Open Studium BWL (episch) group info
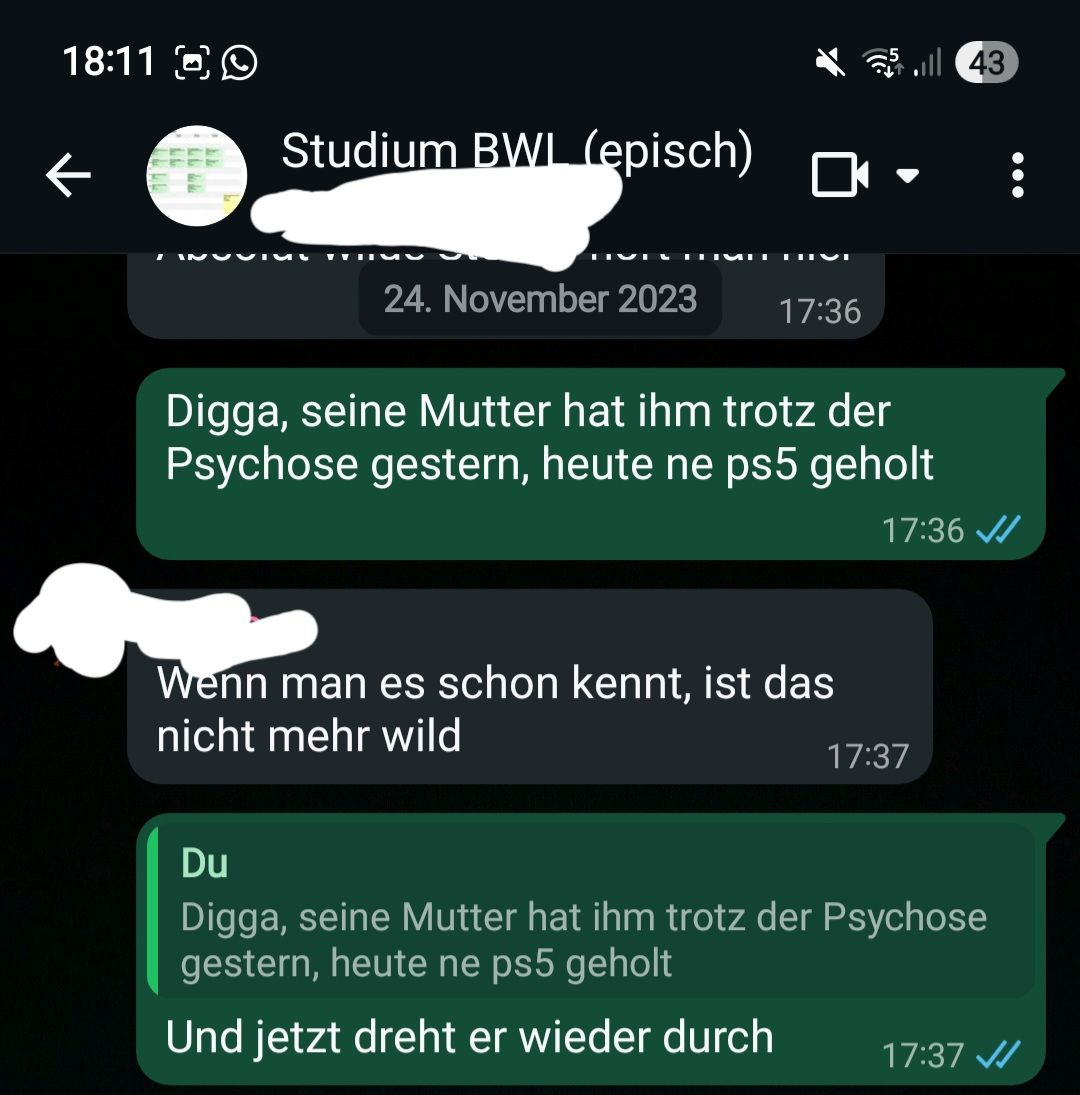The width and height of the screenshot is (1080, 1095). [x=516, y=152]
